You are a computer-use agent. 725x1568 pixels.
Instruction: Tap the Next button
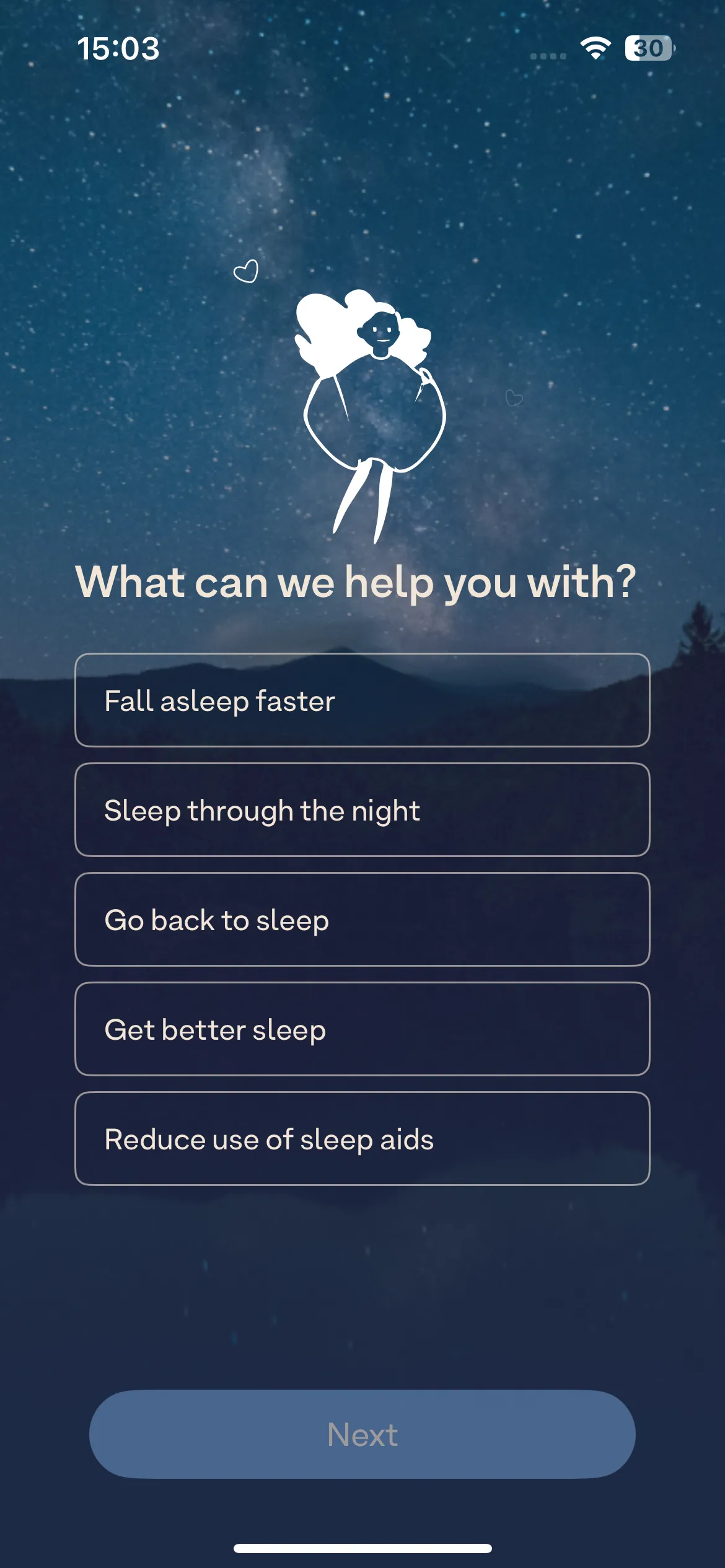coord(362,1434)
